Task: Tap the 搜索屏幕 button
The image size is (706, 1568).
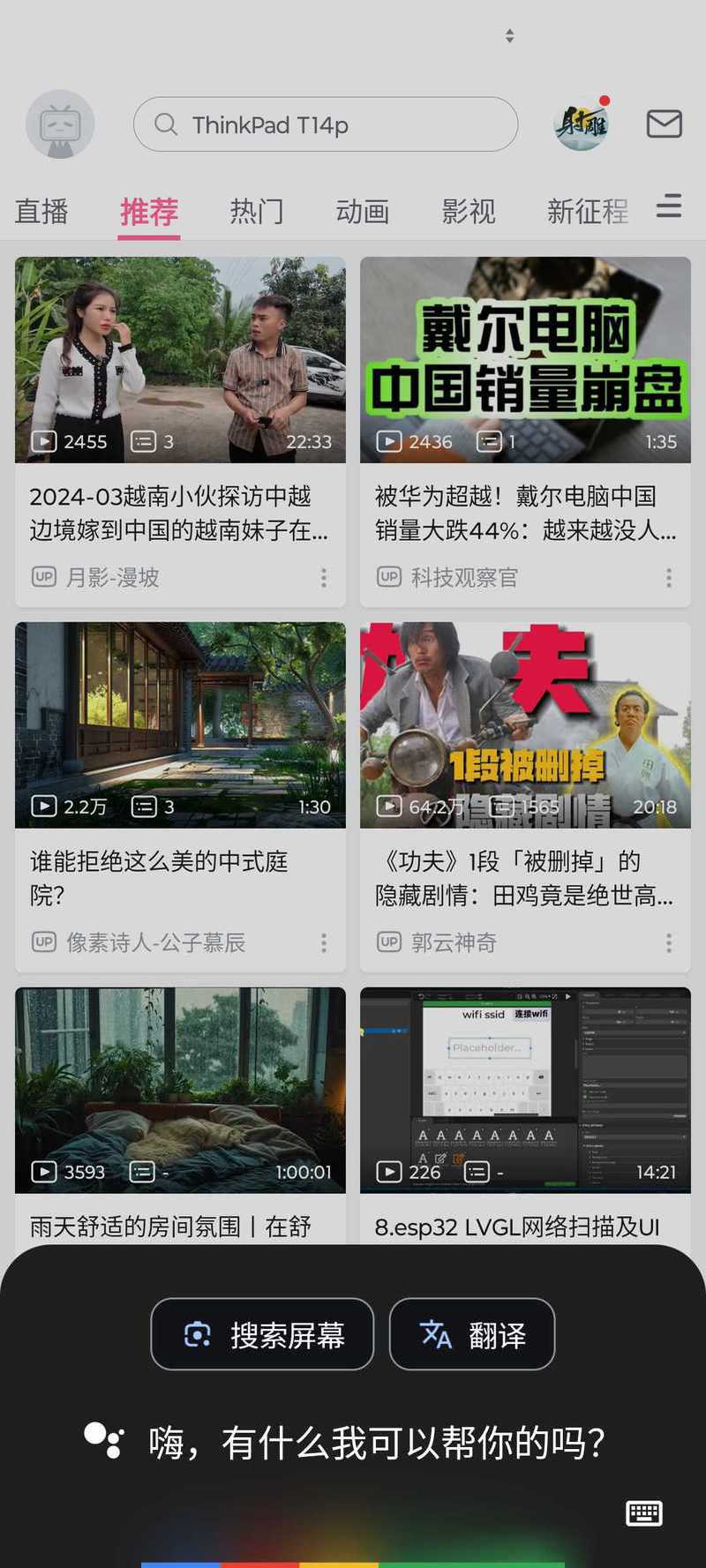Action: [x=262, y=1334]
